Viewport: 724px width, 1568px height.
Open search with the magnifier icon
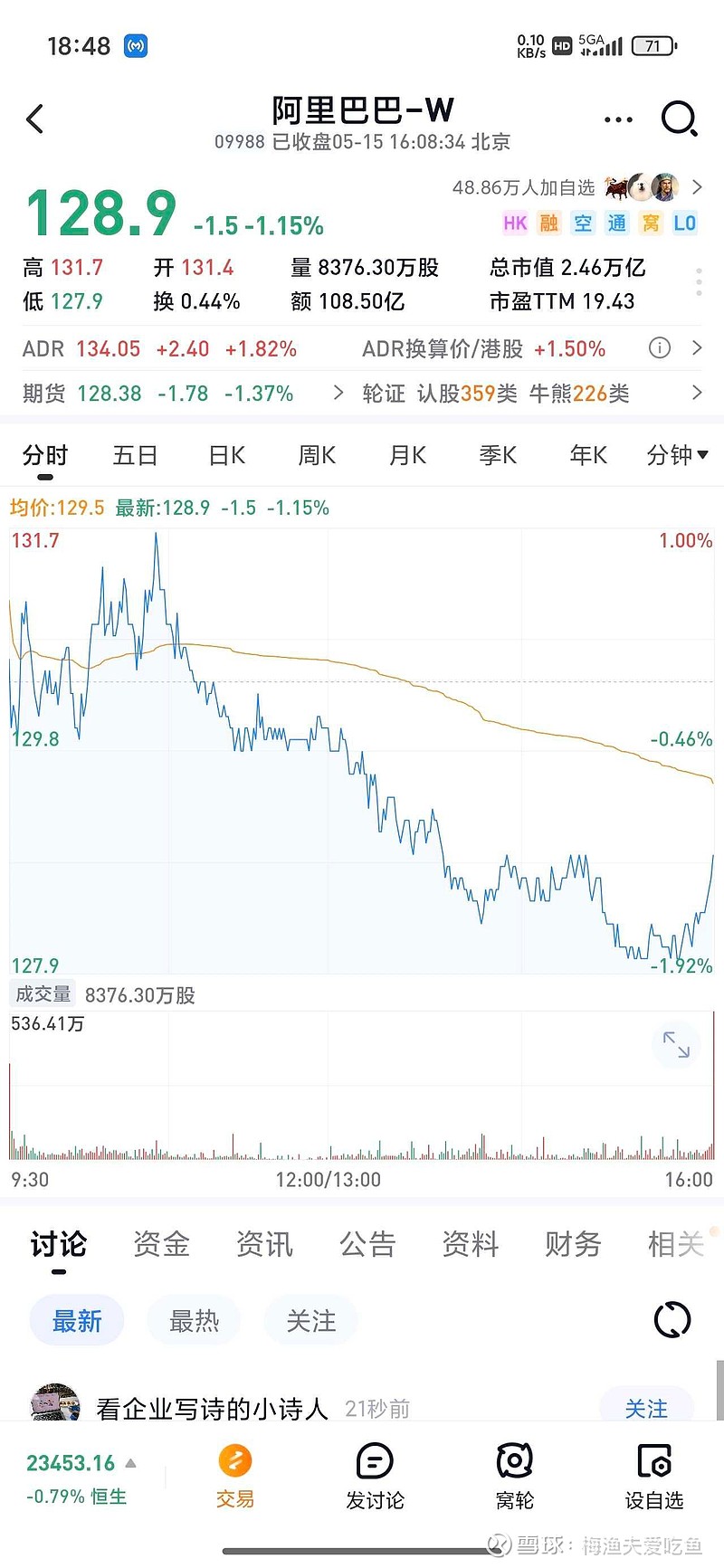pyautogui.click(x=678, y=119)
